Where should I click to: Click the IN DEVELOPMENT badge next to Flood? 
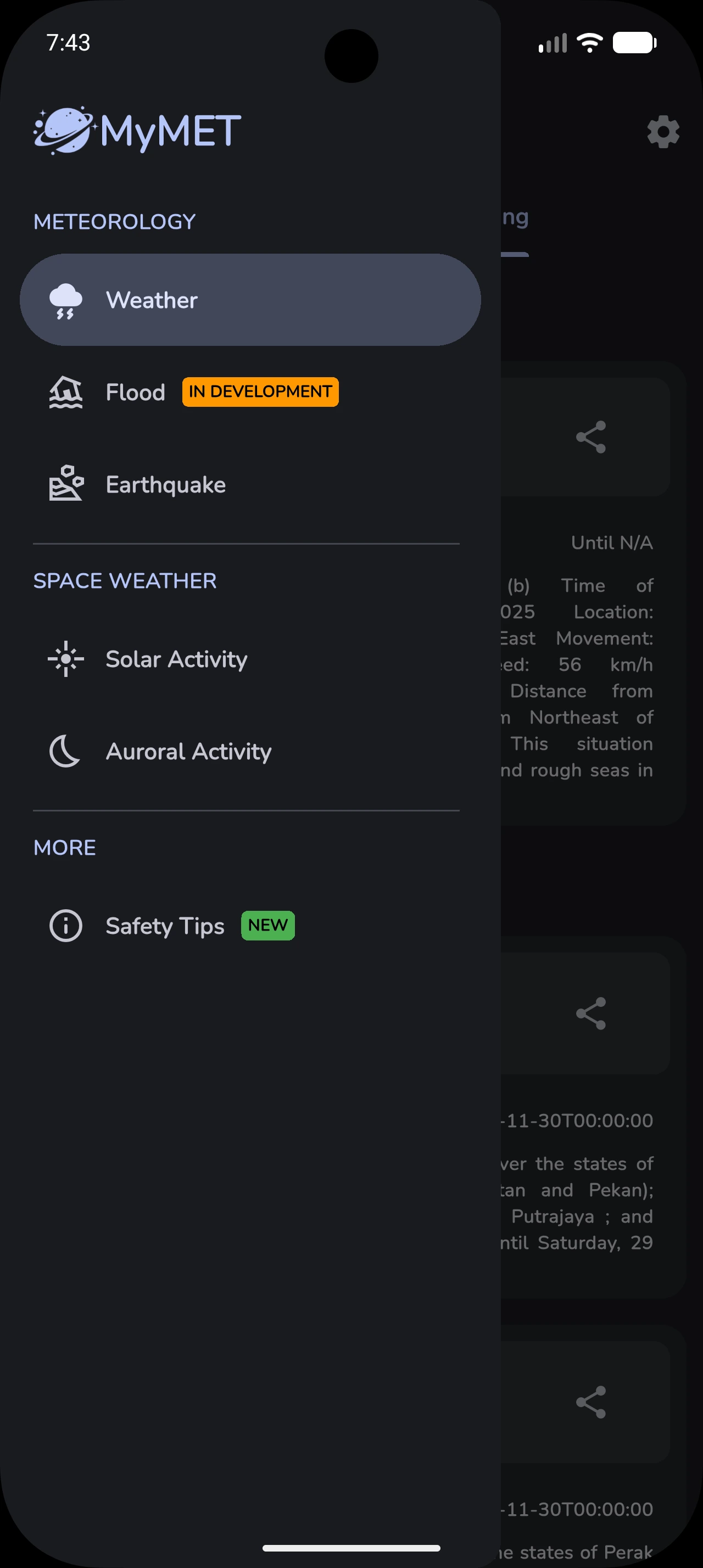[260, 393]
